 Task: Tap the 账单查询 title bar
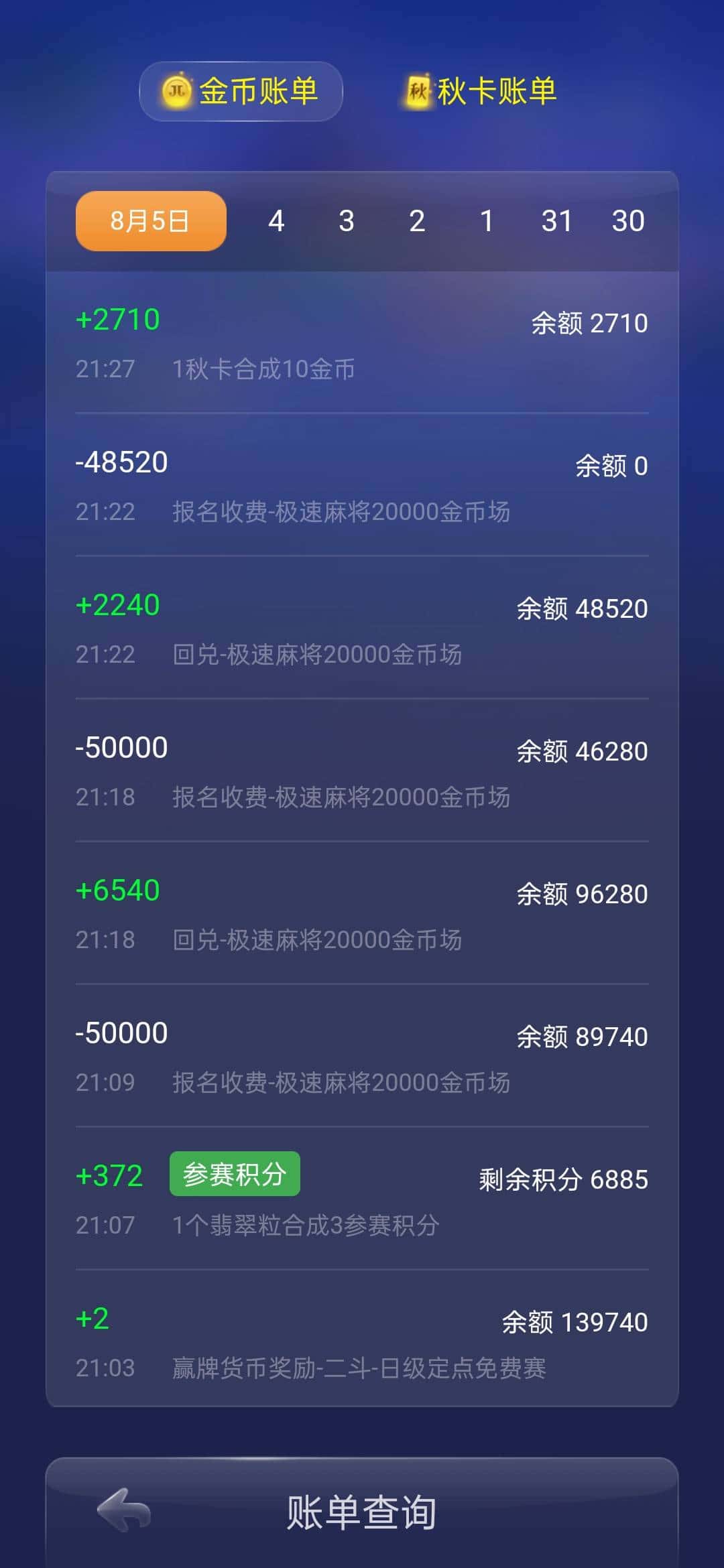[x=362, y=1511]
